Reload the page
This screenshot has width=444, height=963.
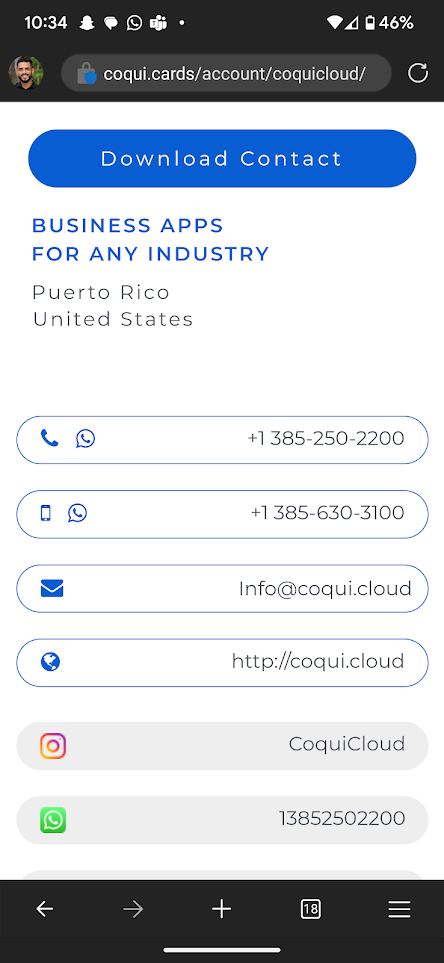click(418, 73)
